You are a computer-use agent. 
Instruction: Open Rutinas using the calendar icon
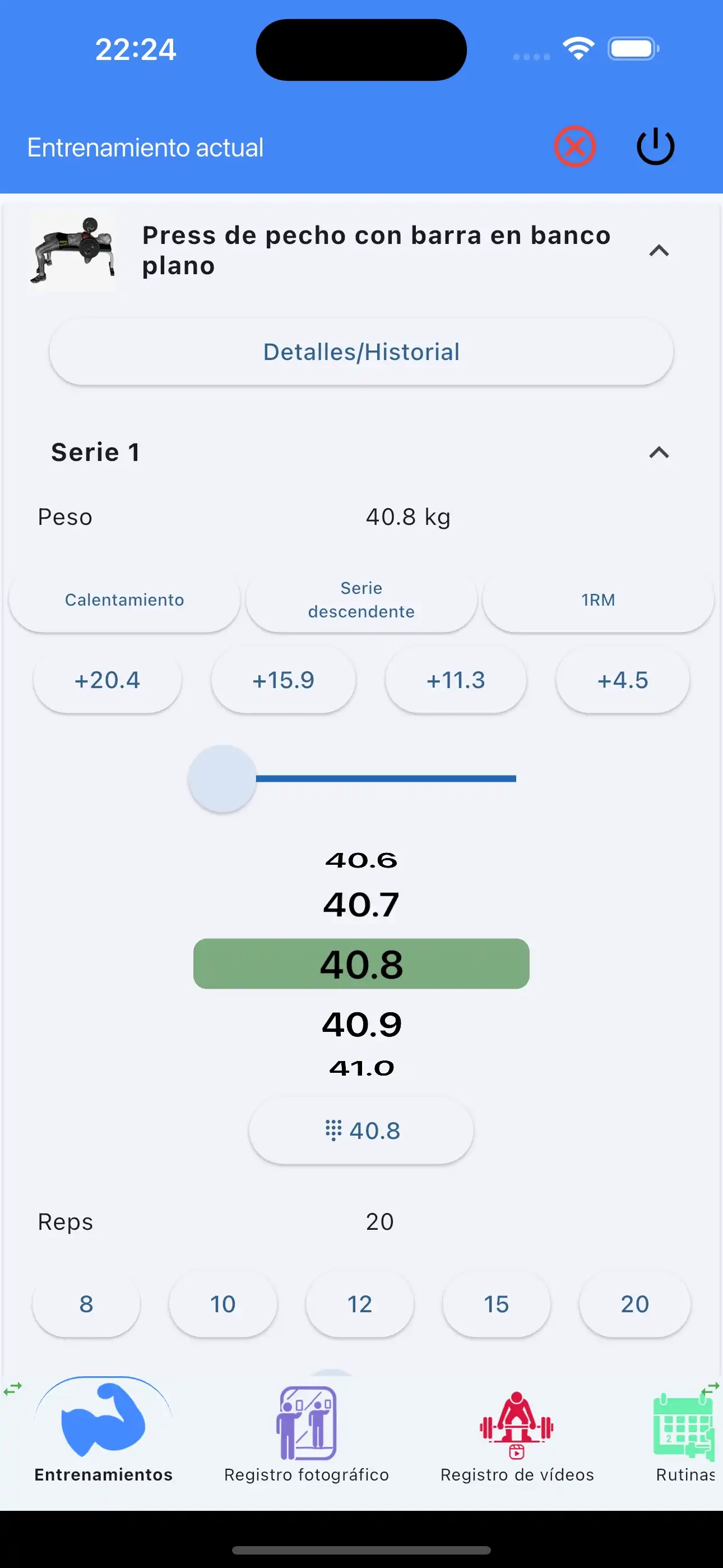pos(683,1427)
